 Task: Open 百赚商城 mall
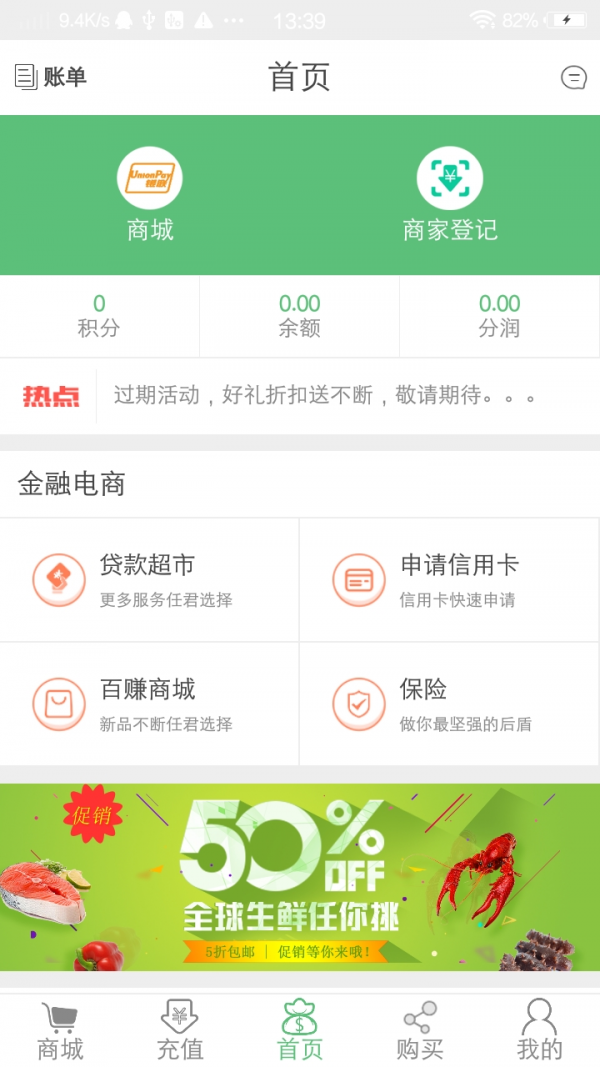click(x=150, y=704)
